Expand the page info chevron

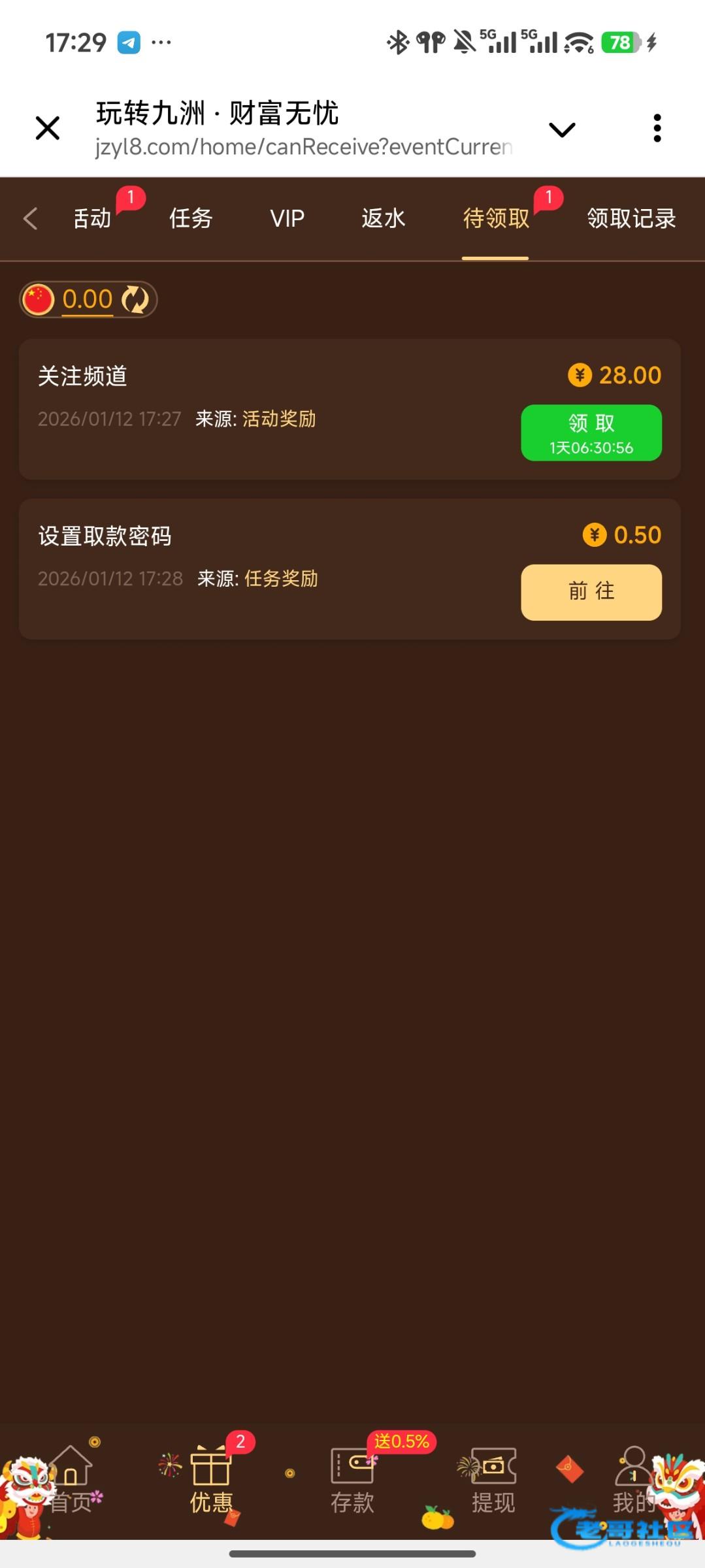coord(561,129)
